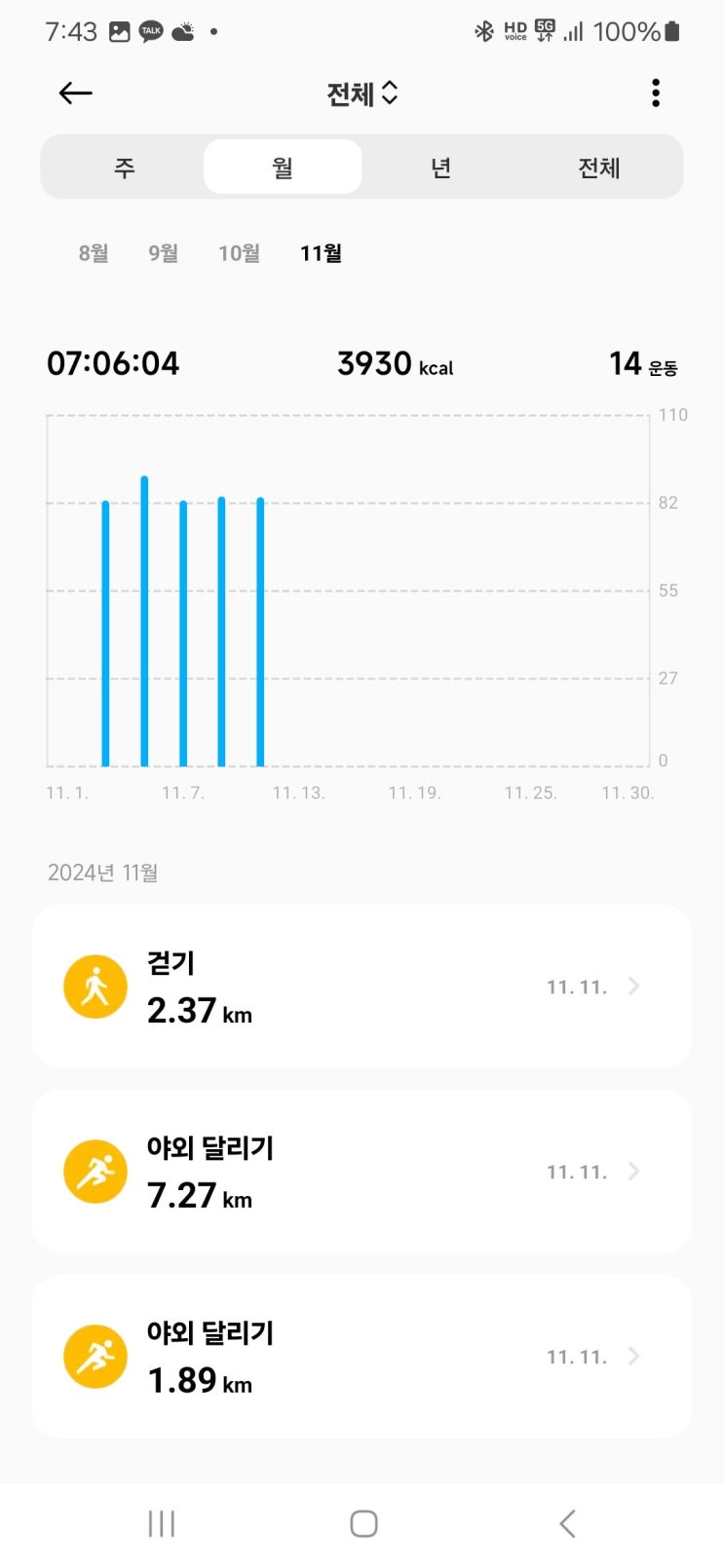The width and height of the screenshot is (724, 1568).
Task: Select 8월 in the month list
Action: point(94,253)
